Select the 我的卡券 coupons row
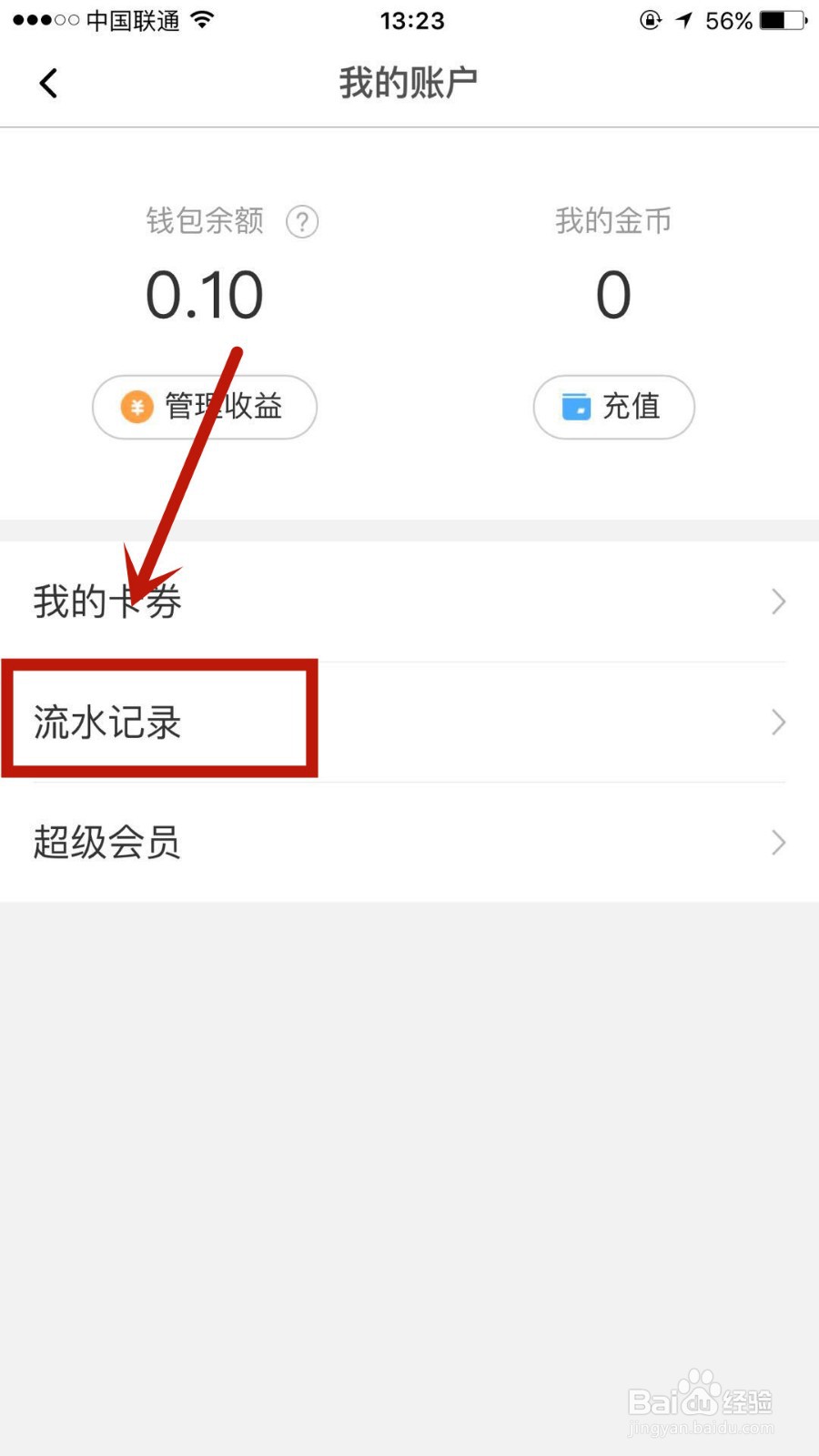The image size is (819, 1456). (106, 601)
